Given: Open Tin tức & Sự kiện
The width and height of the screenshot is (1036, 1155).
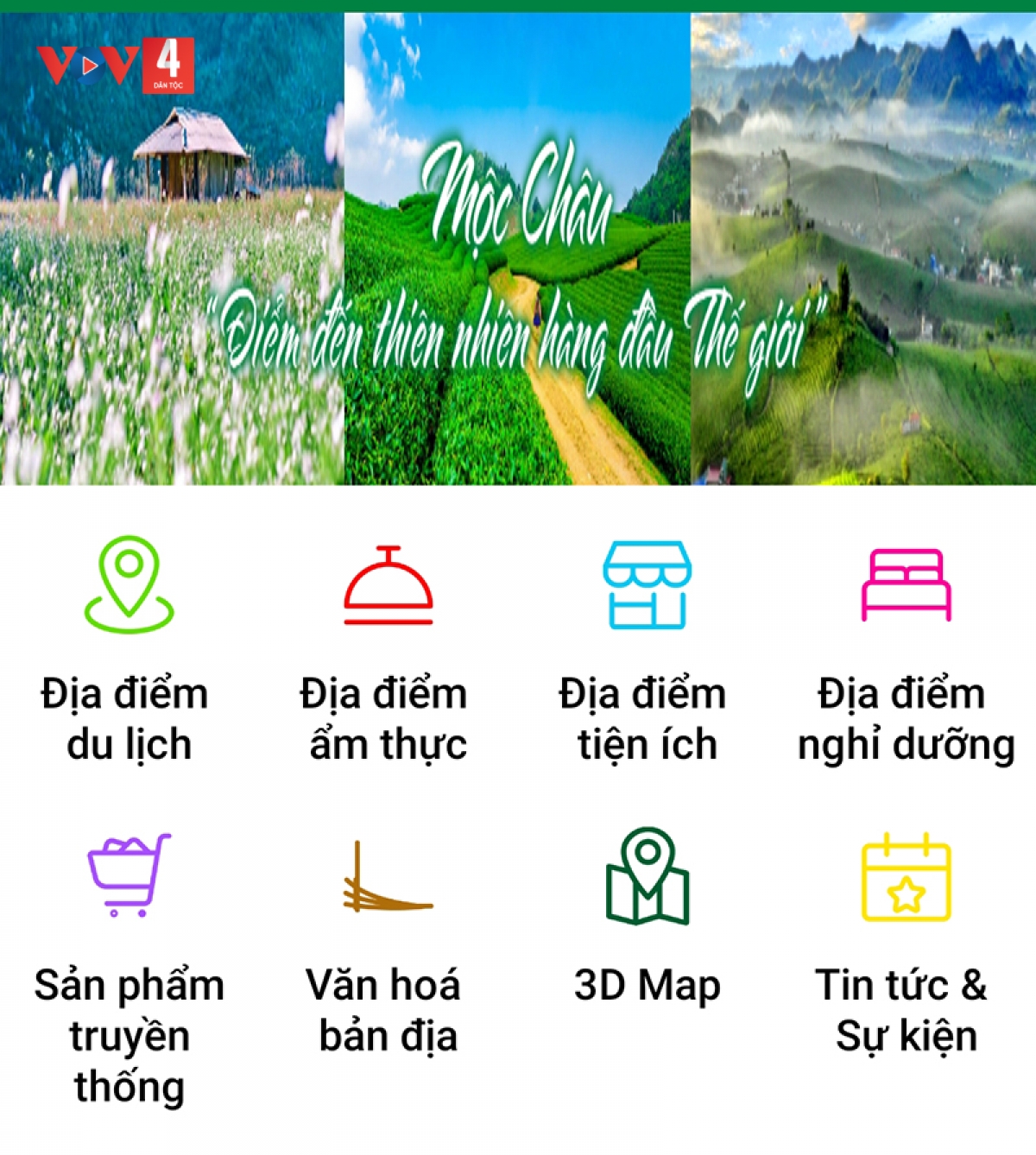Looking at the screenshot, I should coord(906,876).
